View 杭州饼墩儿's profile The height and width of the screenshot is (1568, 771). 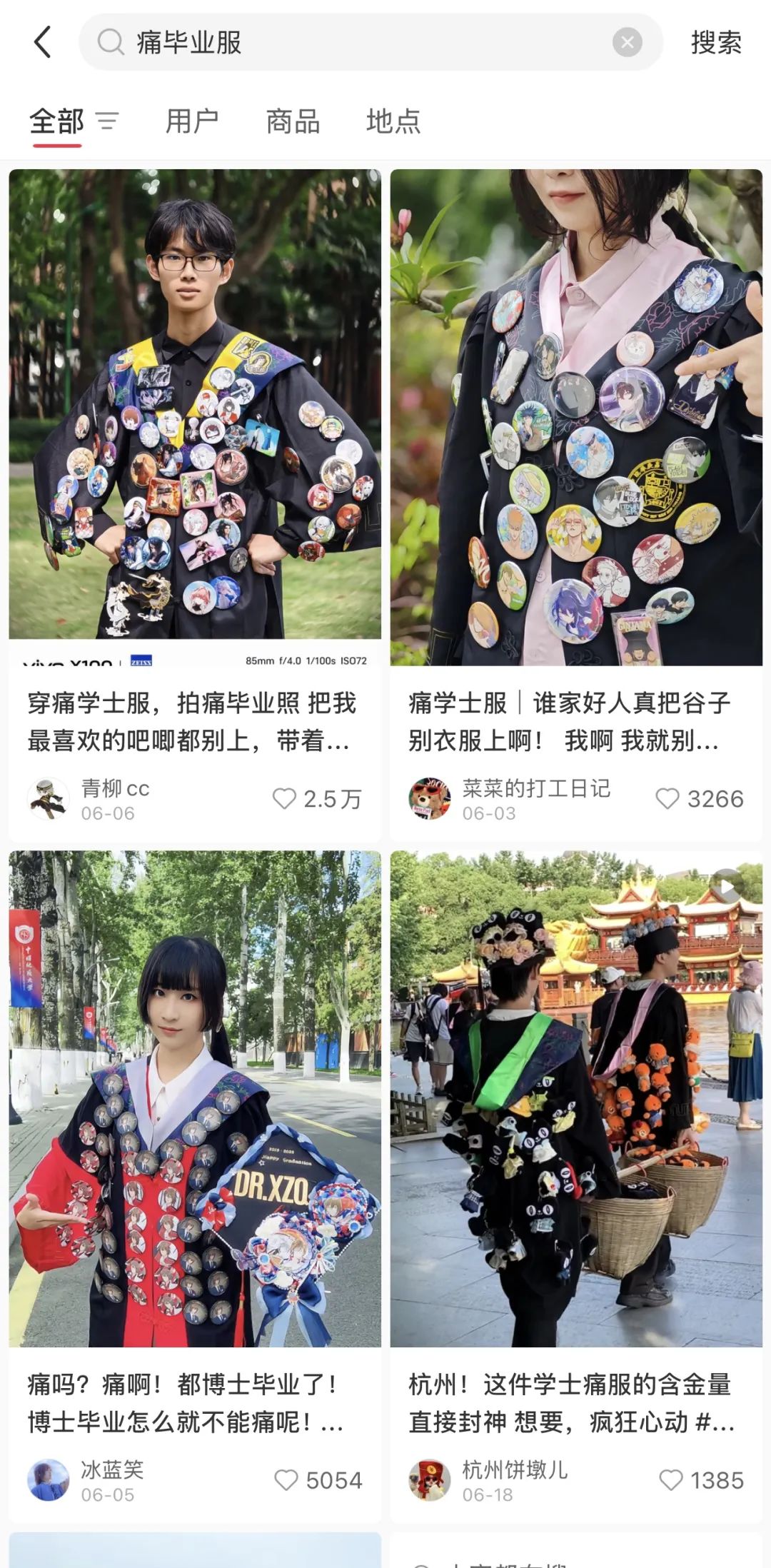(x=430, y=1480)
